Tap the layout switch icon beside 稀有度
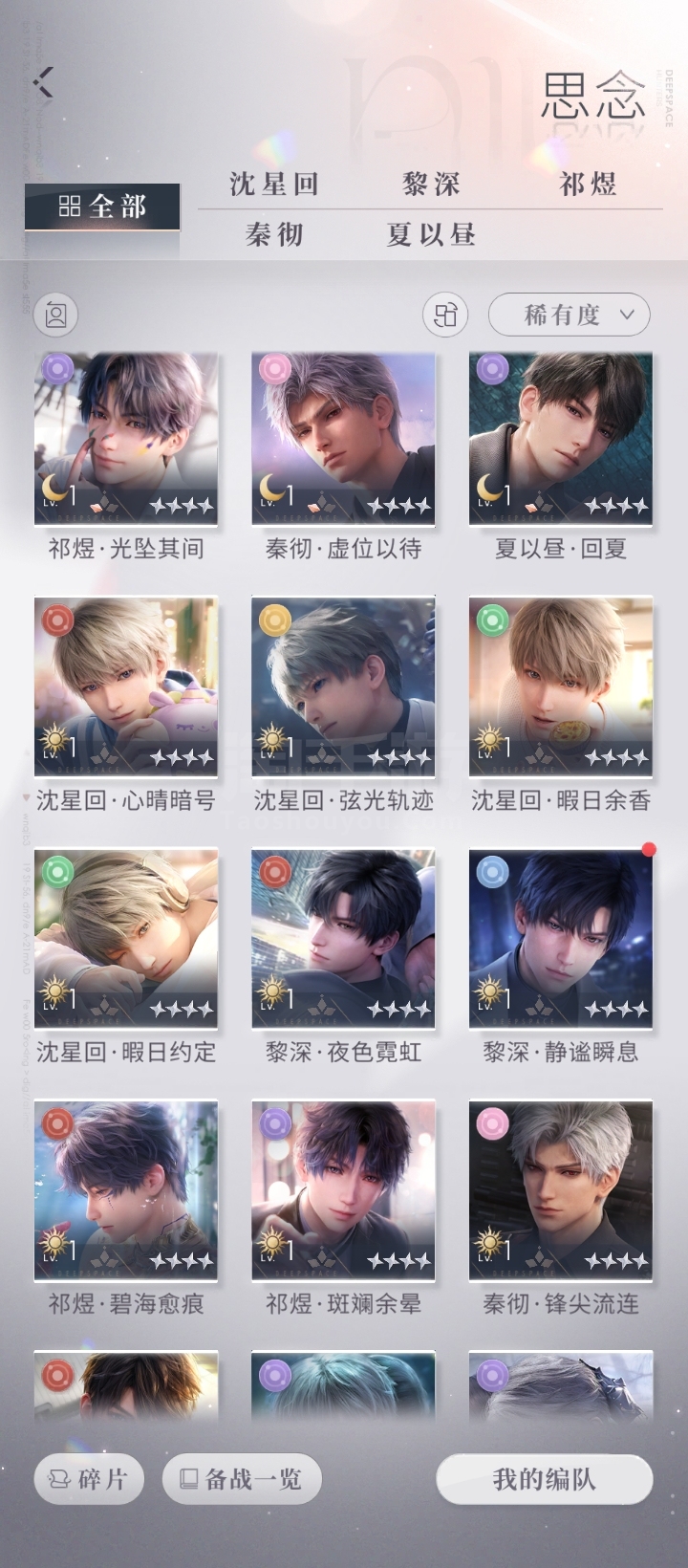Viewport: 688px width, 1568px height. [445, 315]
